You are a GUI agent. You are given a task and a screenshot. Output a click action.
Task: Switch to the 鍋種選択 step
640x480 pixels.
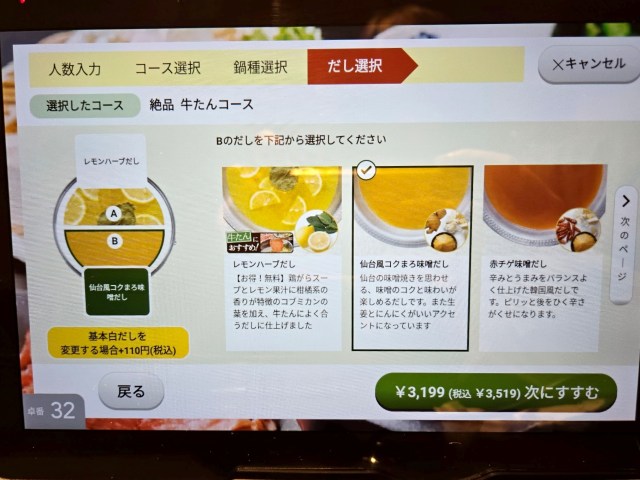point(260,68)
